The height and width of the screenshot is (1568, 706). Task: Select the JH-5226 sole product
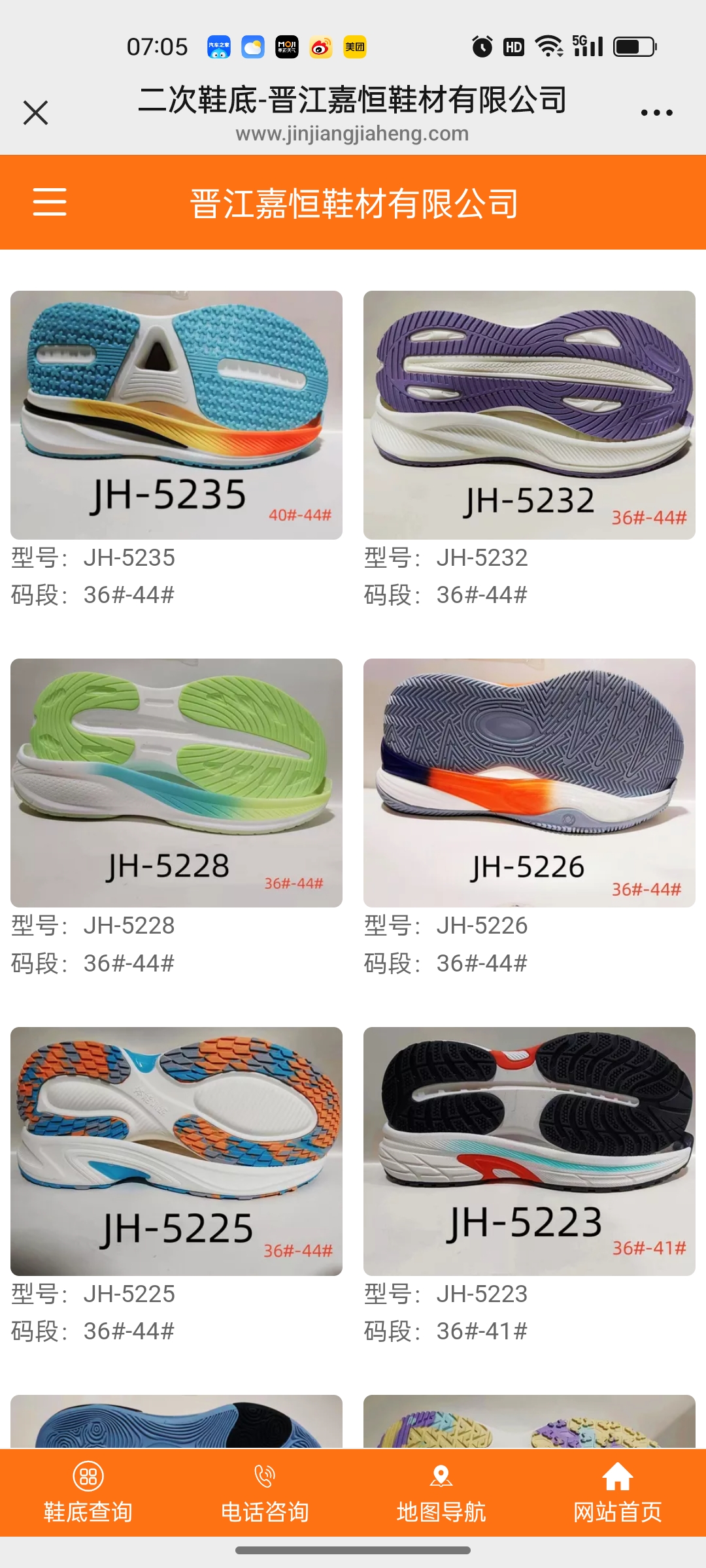[x=529, y=783]
